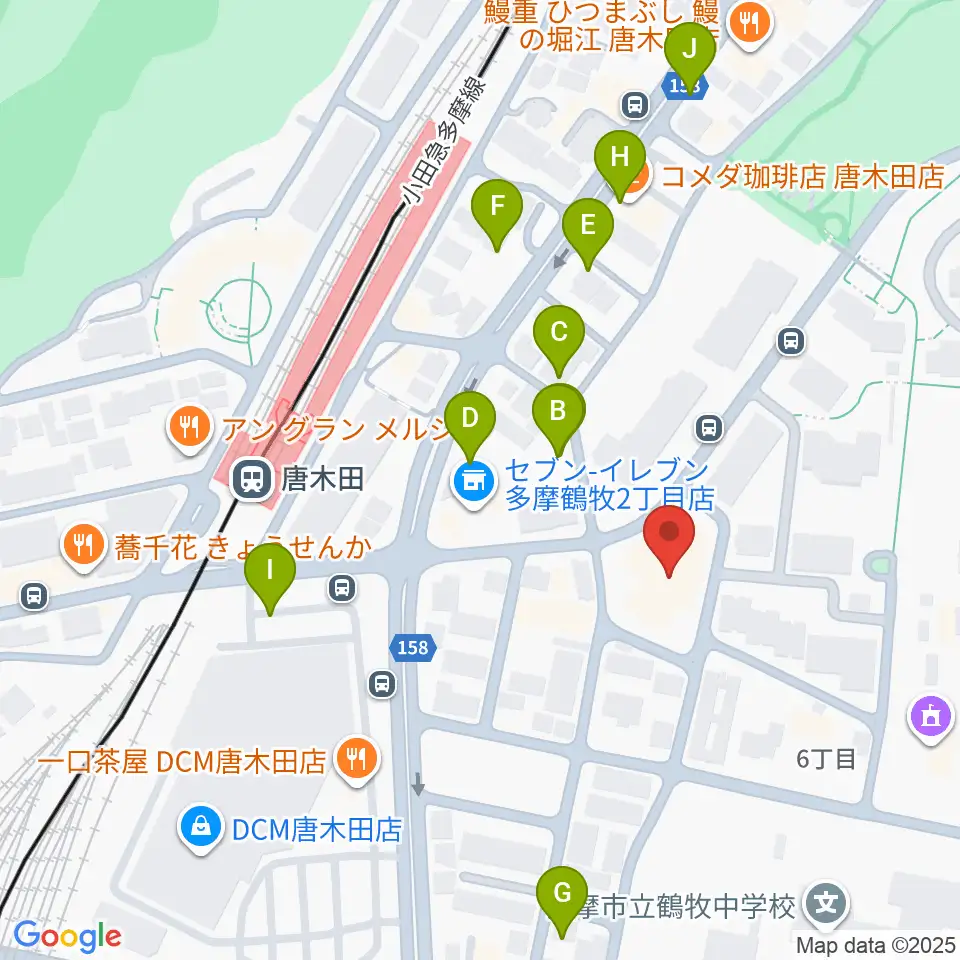
Task: Open DCM唐木田店 shopping icon
Action: point(200,827)
